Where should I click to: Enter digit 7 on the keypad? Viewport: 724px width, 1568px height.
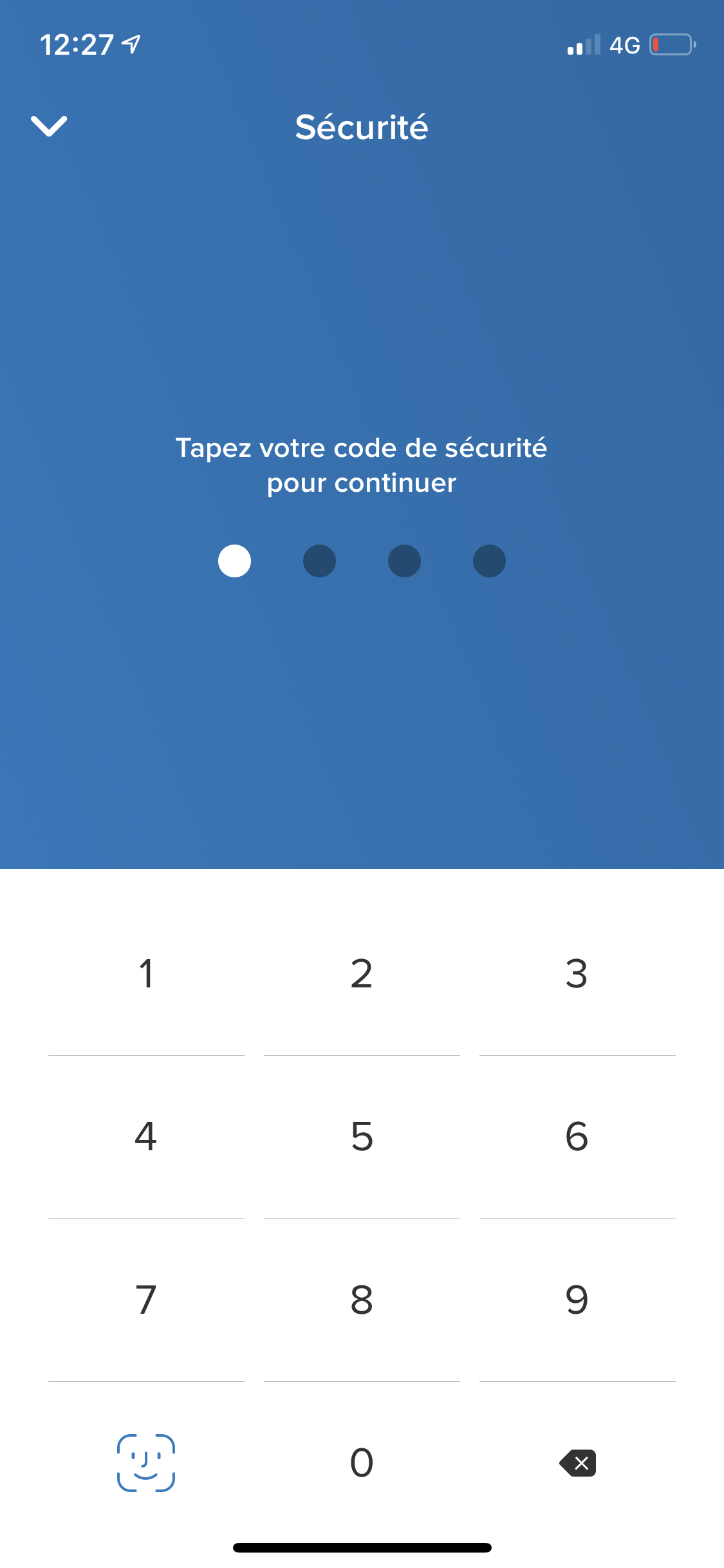click(146, 1300)
